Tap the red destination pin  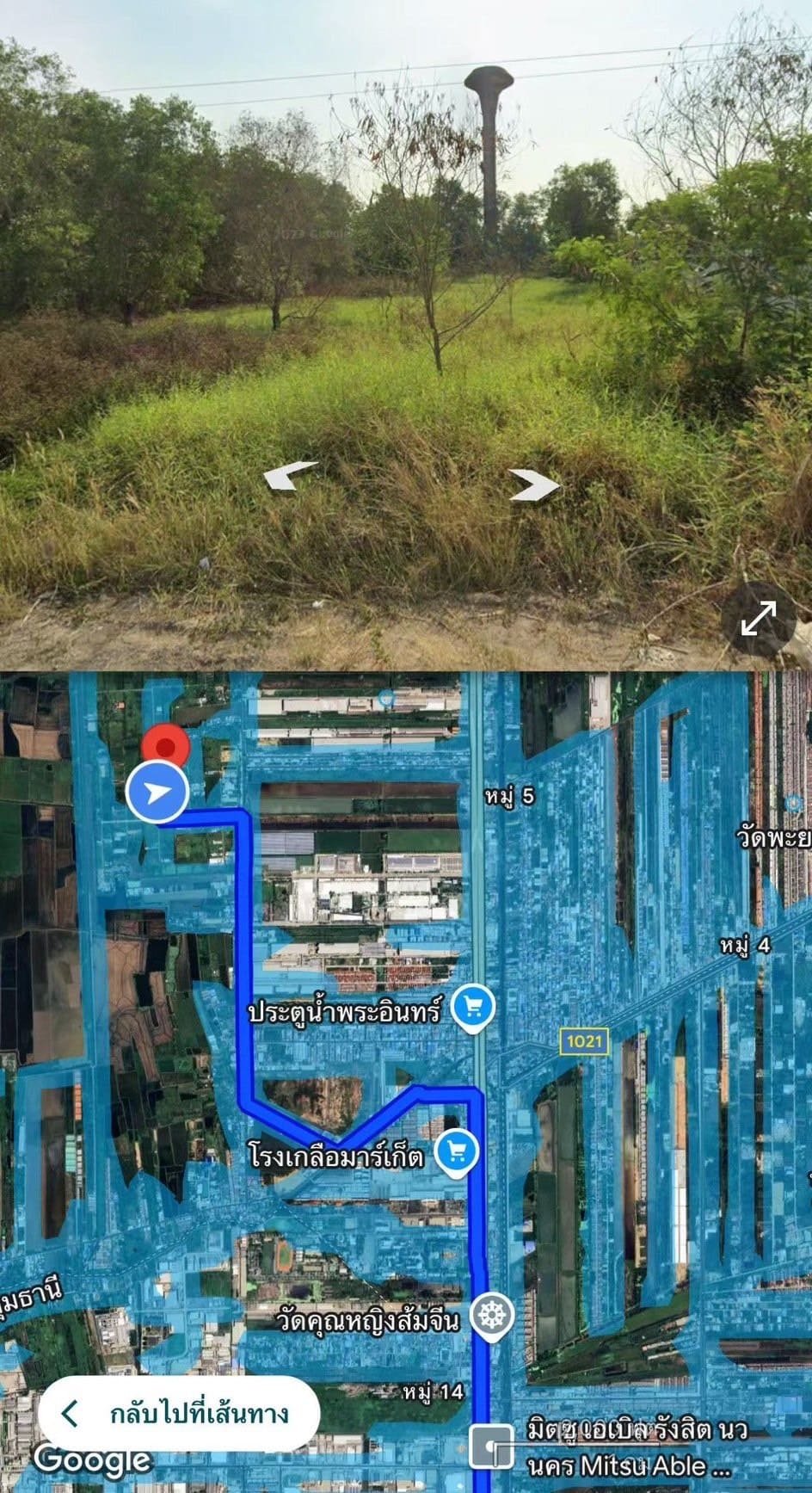[164, 745]
